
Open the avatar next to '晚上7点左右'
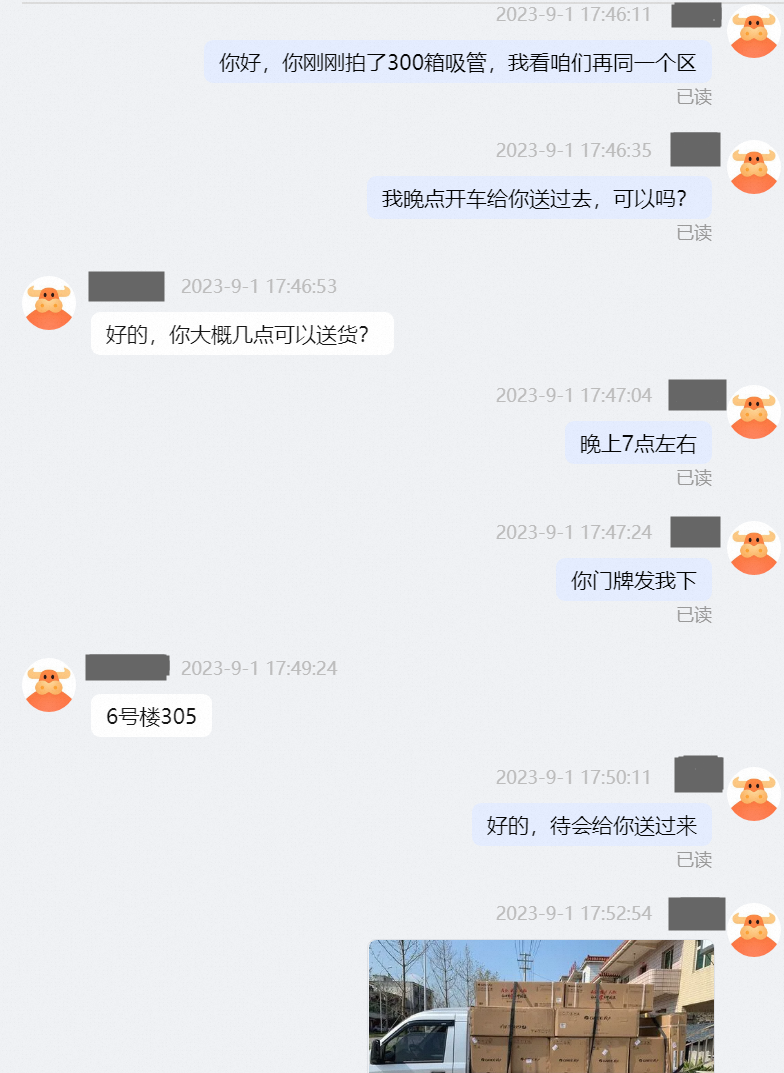click(754, 412)
